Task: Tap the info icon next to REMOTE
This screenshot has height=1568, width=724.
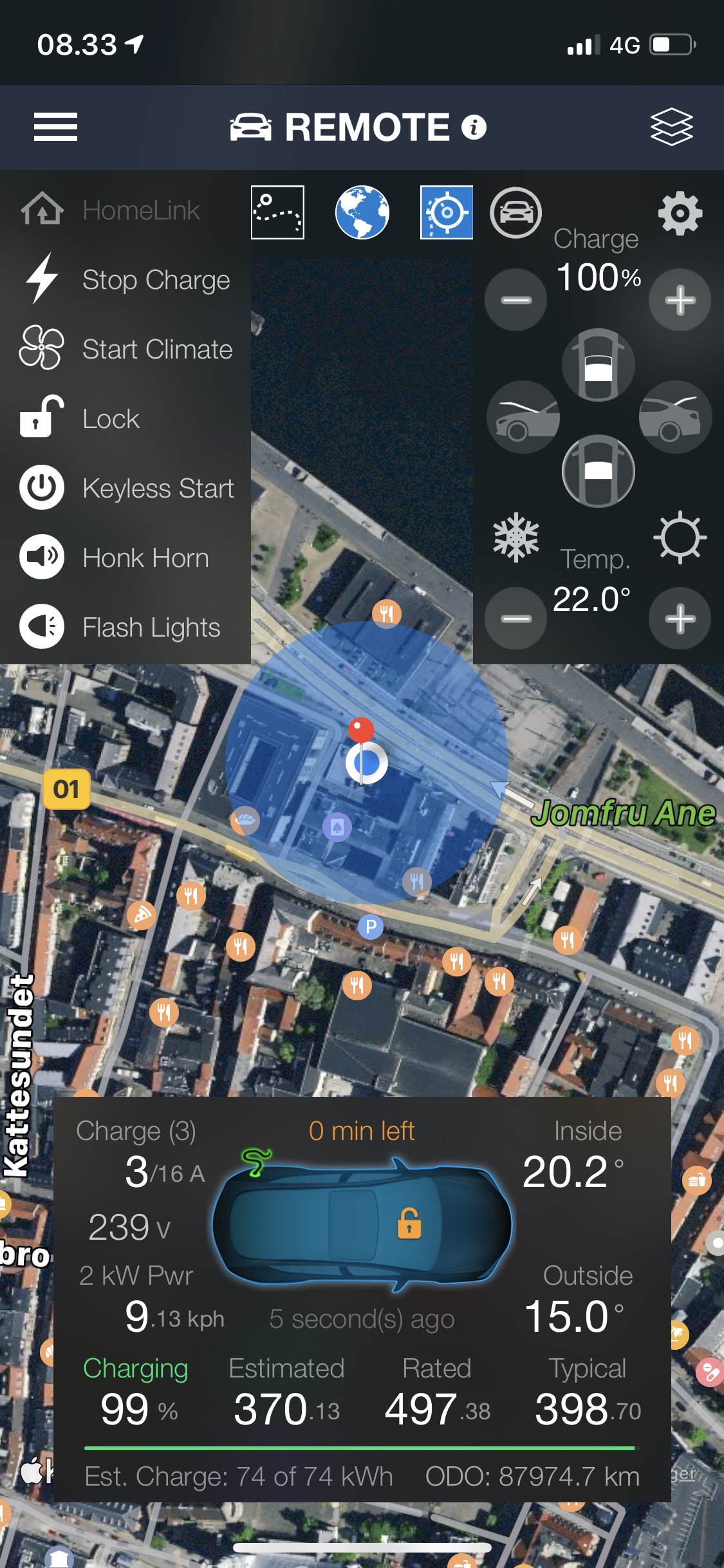Action: 474,127
